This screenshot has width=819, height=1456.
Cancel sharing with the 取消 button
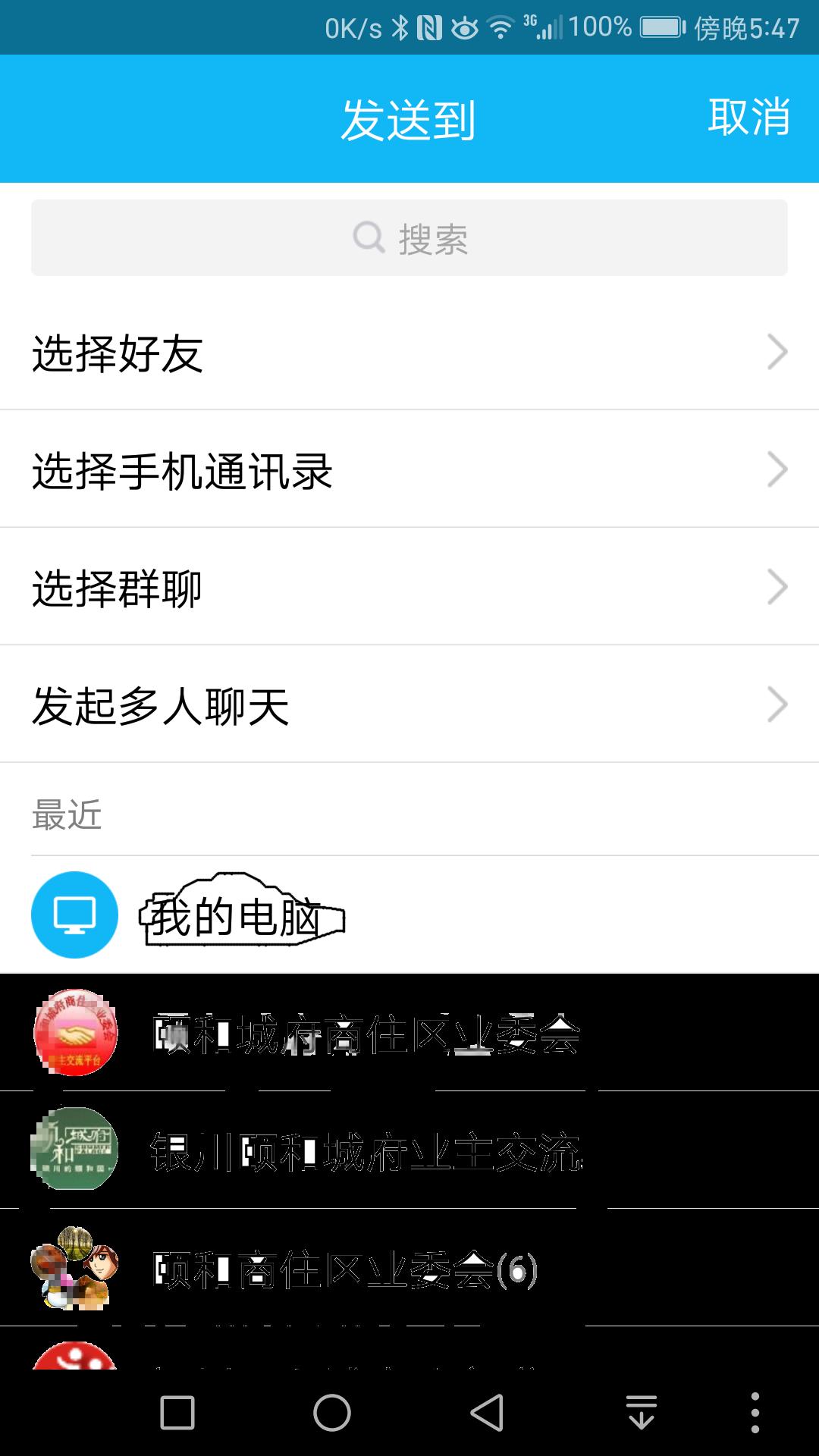749,115
